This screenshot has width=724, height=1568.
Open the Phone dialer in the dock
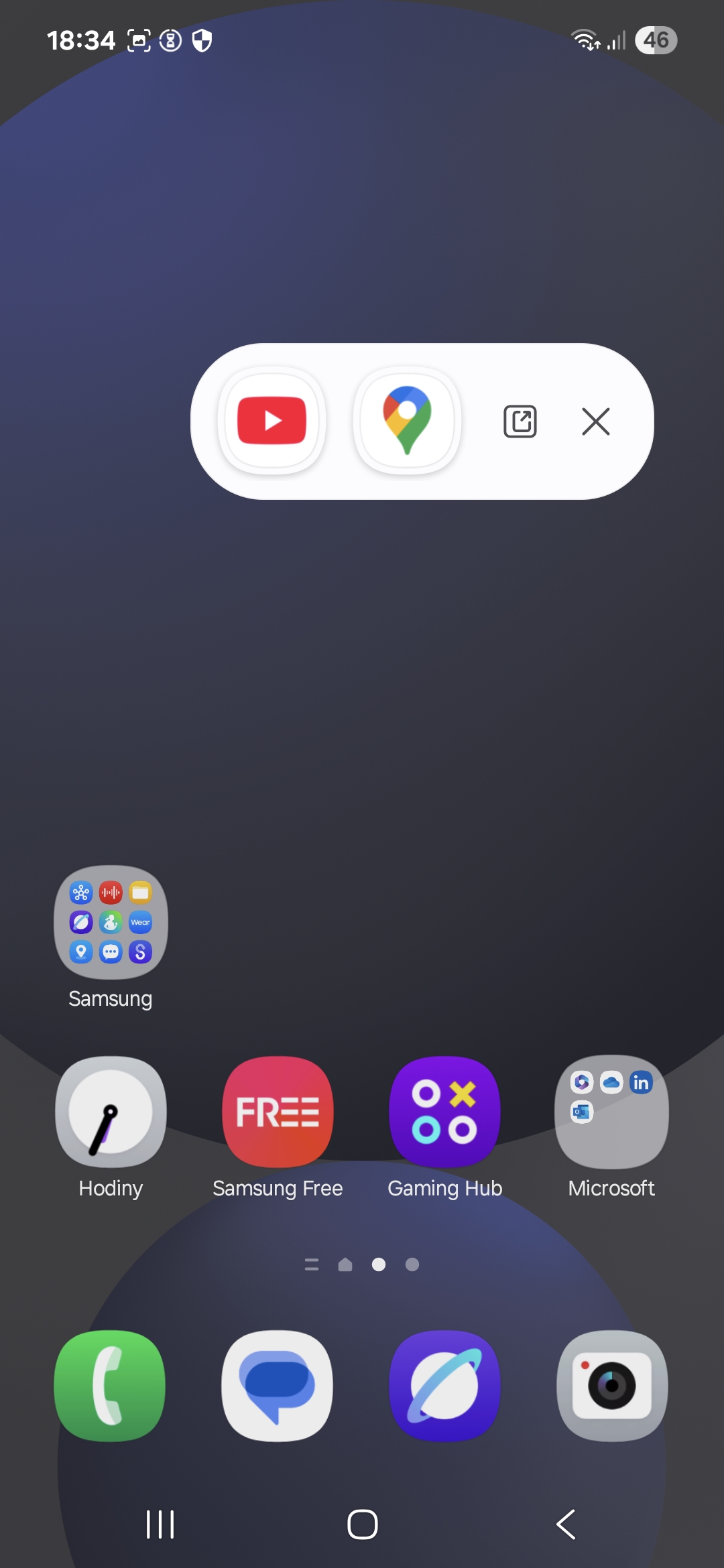[110, 1386]
